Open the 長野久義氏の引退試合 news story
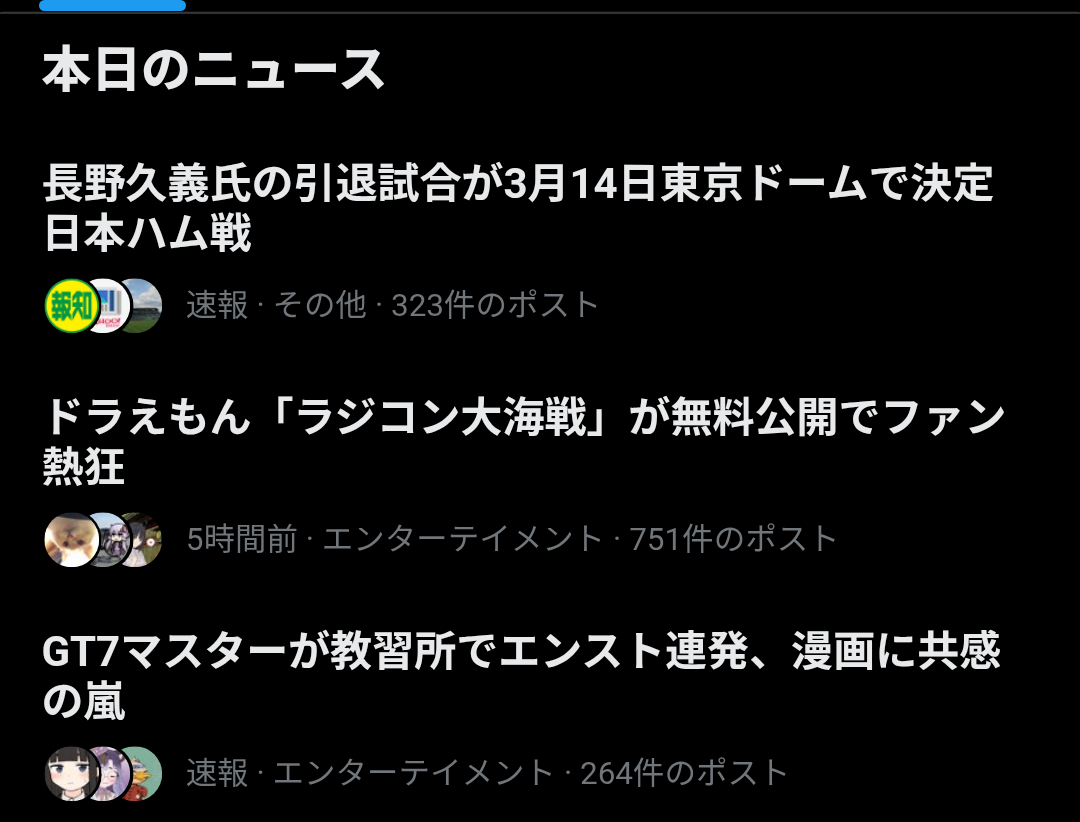 pos(518,209)
